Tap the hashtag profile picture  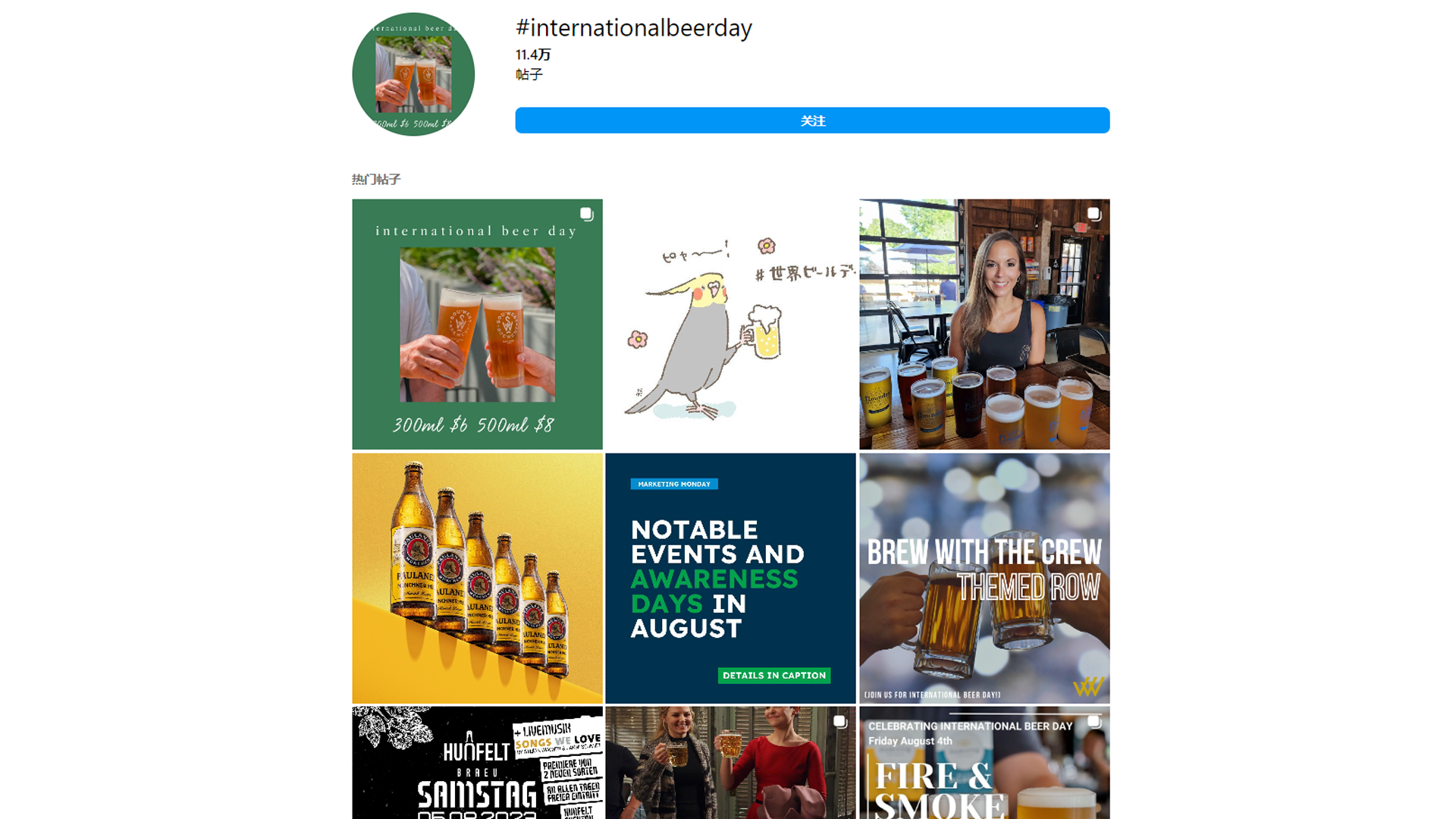pos(413,74)
